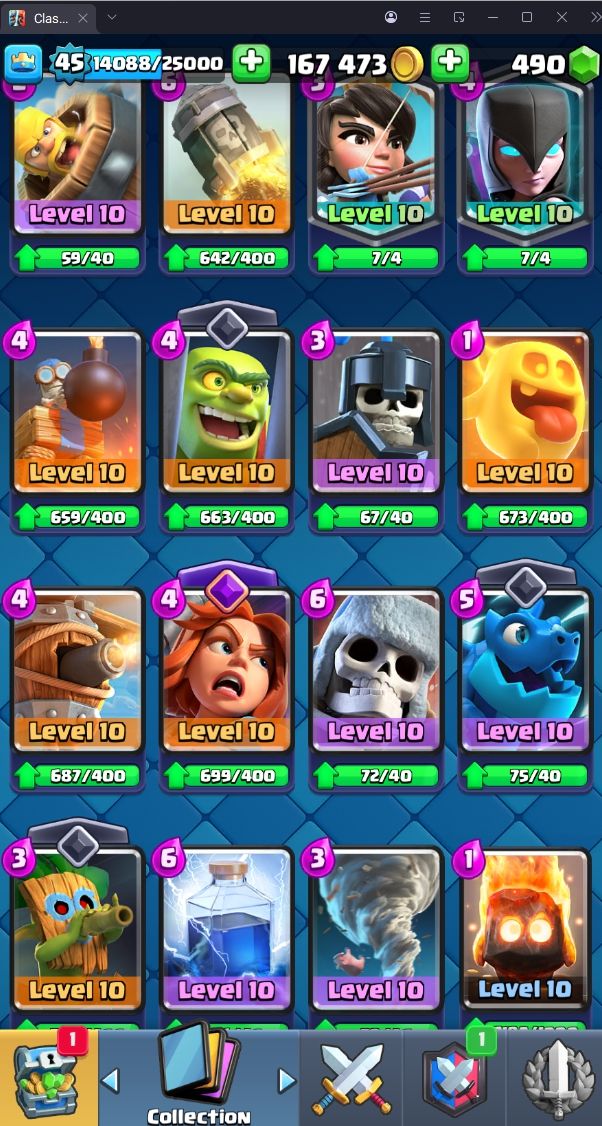Add more gold with the plus button
Viewport: 602px width, 1126px height.
pyautogui.click(x=450, y=63)
